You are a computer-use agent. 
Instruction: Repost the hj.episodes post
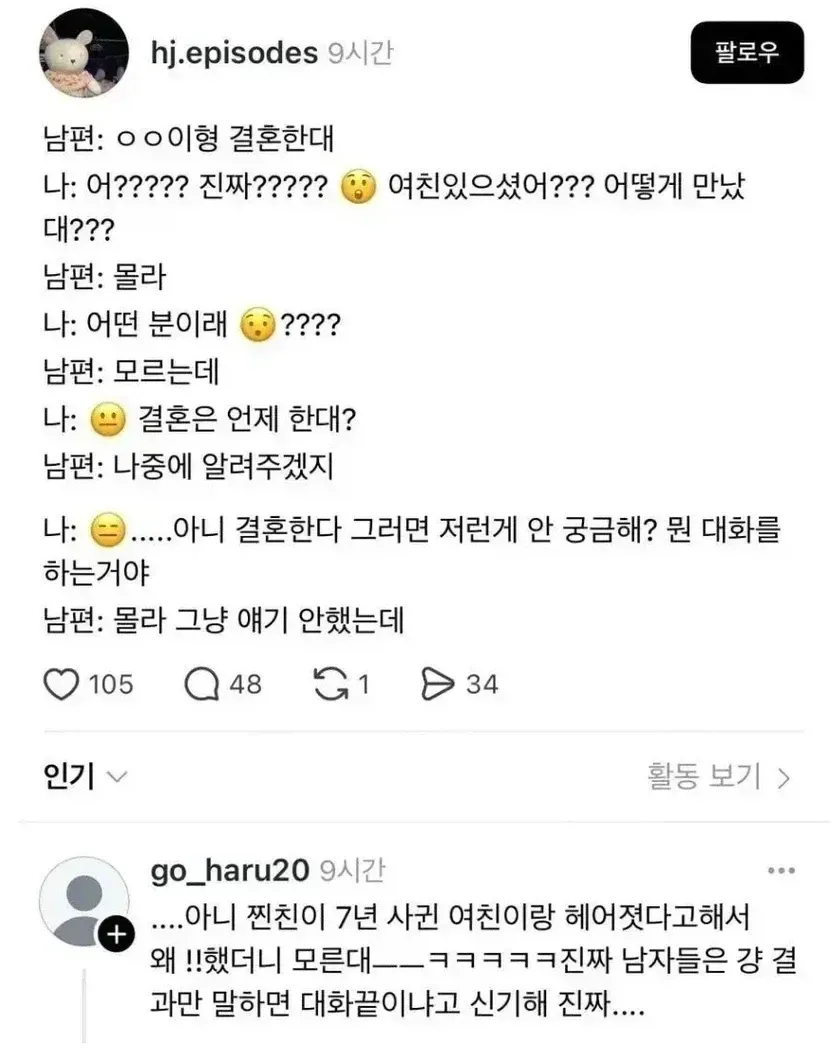tap(330, 684)
